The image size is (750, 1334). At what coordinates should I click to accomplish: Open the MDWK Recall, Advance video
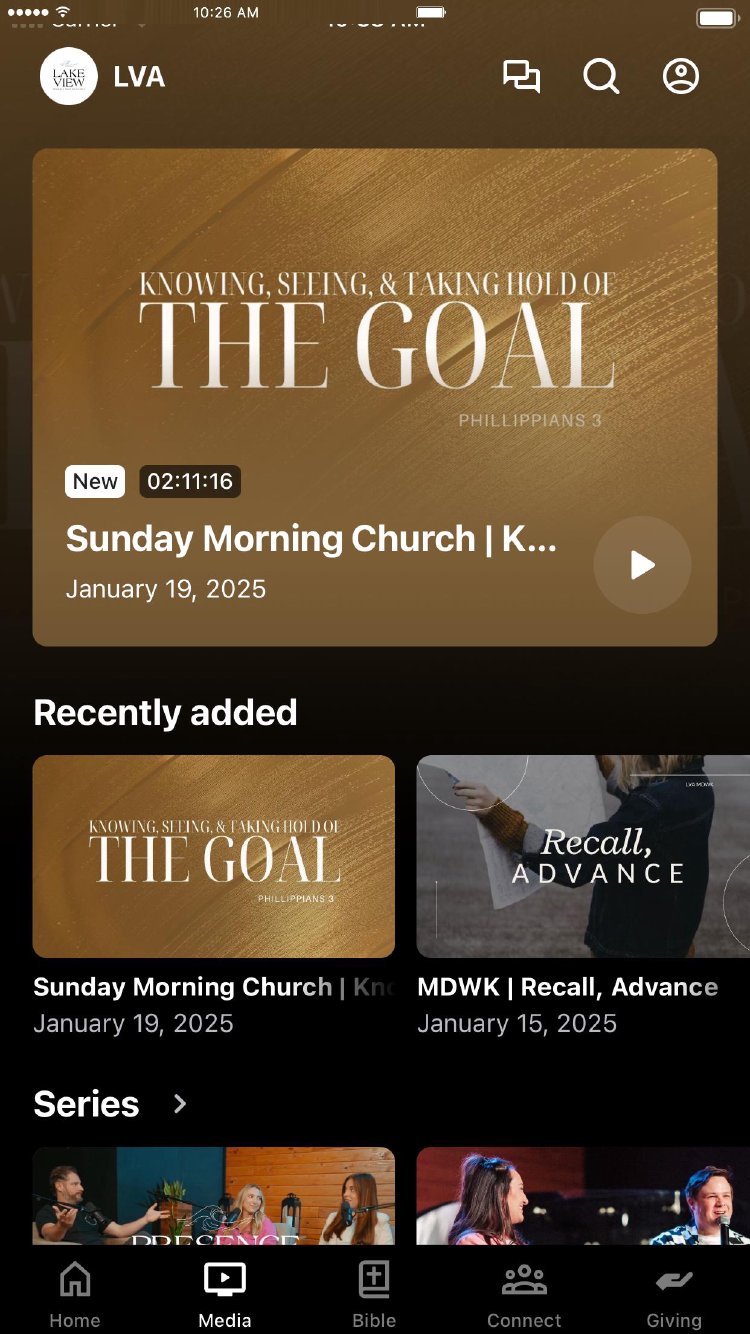point(583,856)
